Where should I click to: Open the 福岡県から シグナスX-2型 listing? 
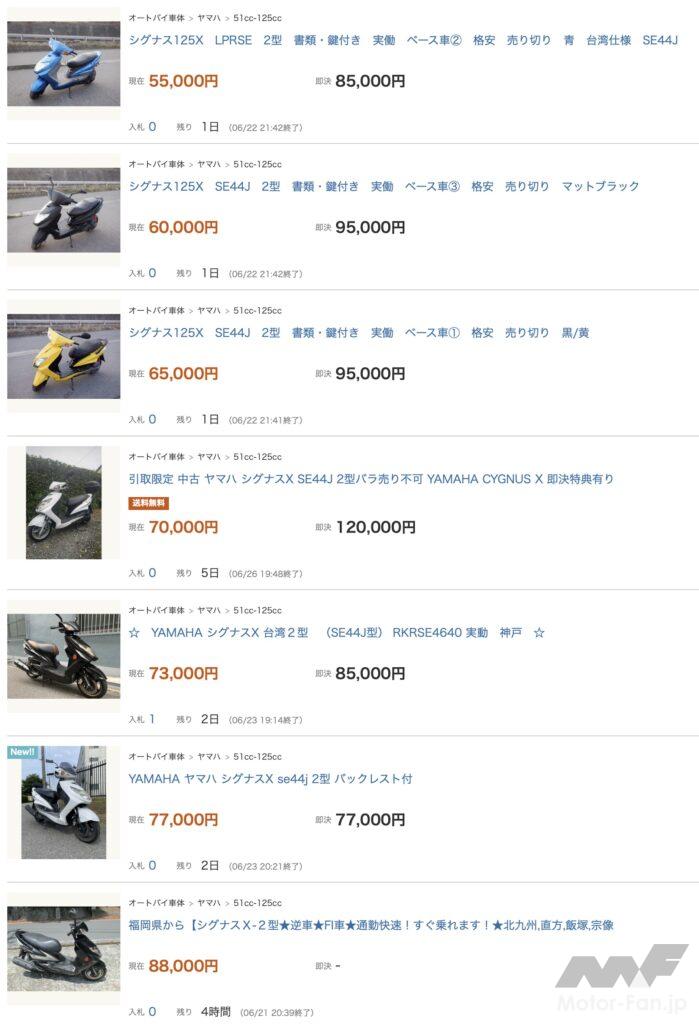(x=371, y=925)
